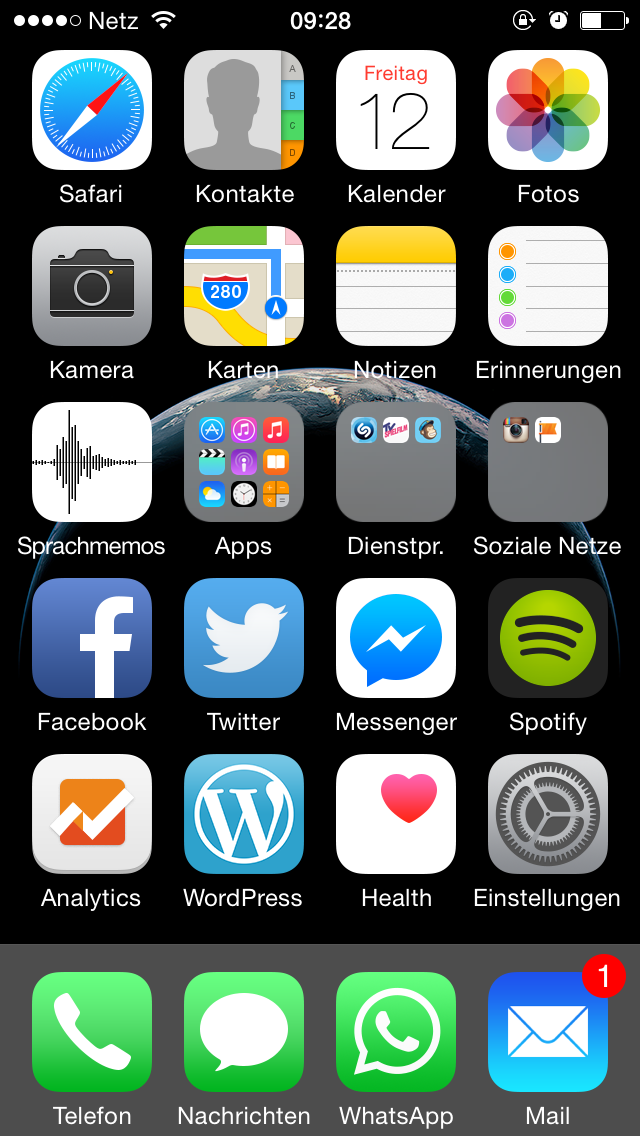Expand the Apps folder
Screen dimensions: 640x1136
244,462
